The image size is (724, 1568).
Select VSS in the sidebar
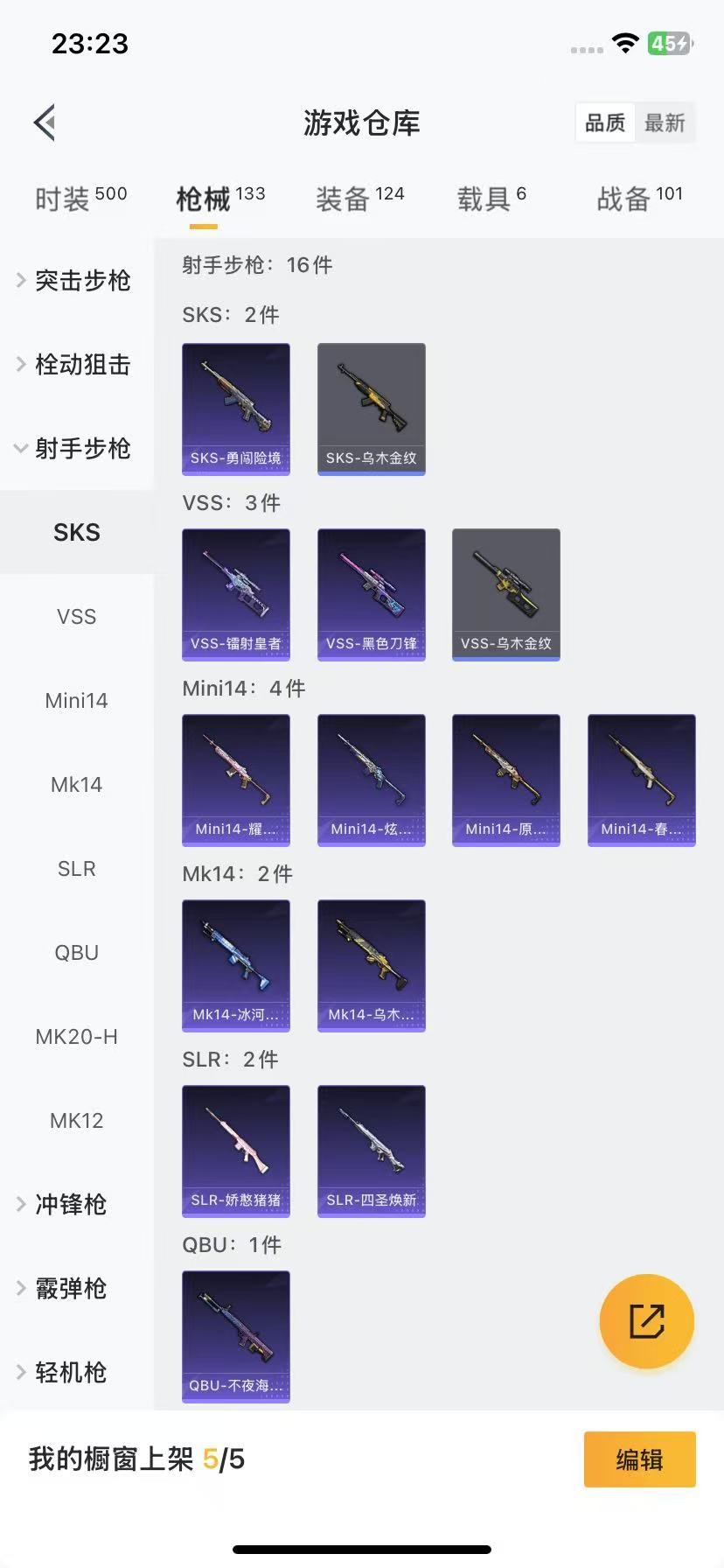click(x=76, y=616)
